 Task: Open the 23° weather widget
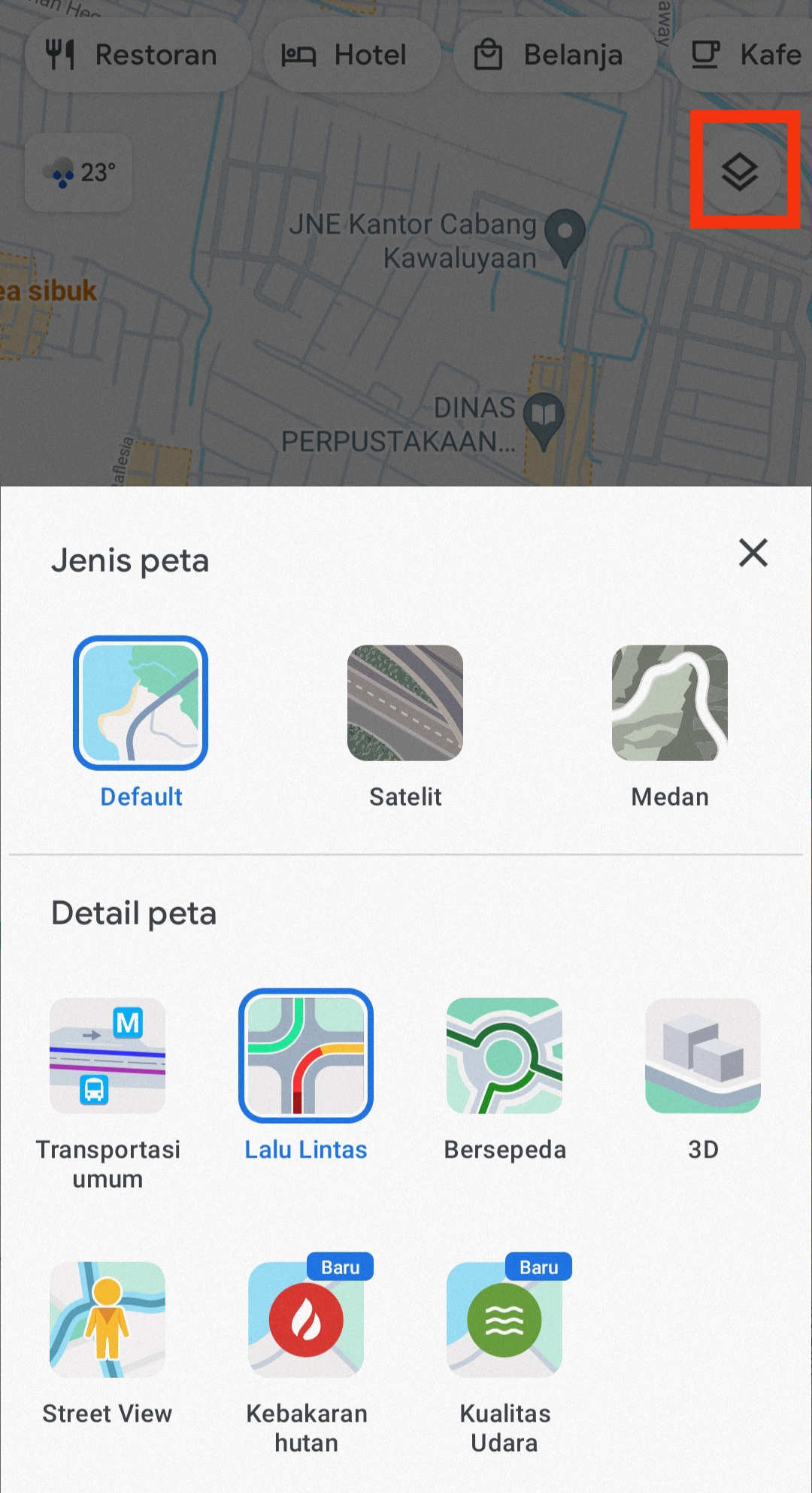coord(79,173)
